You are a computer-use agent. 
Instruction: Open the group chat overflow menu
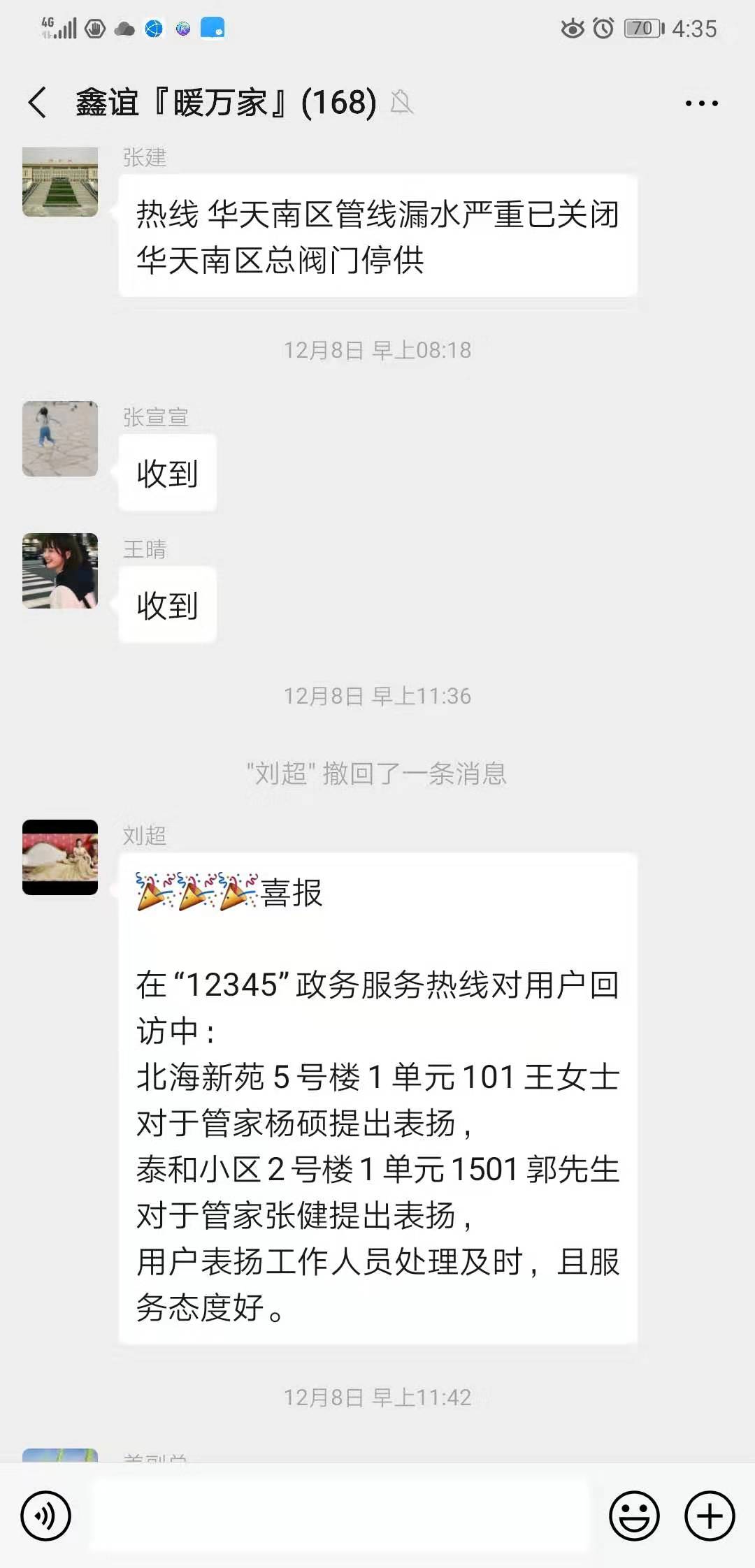[701, 103]
